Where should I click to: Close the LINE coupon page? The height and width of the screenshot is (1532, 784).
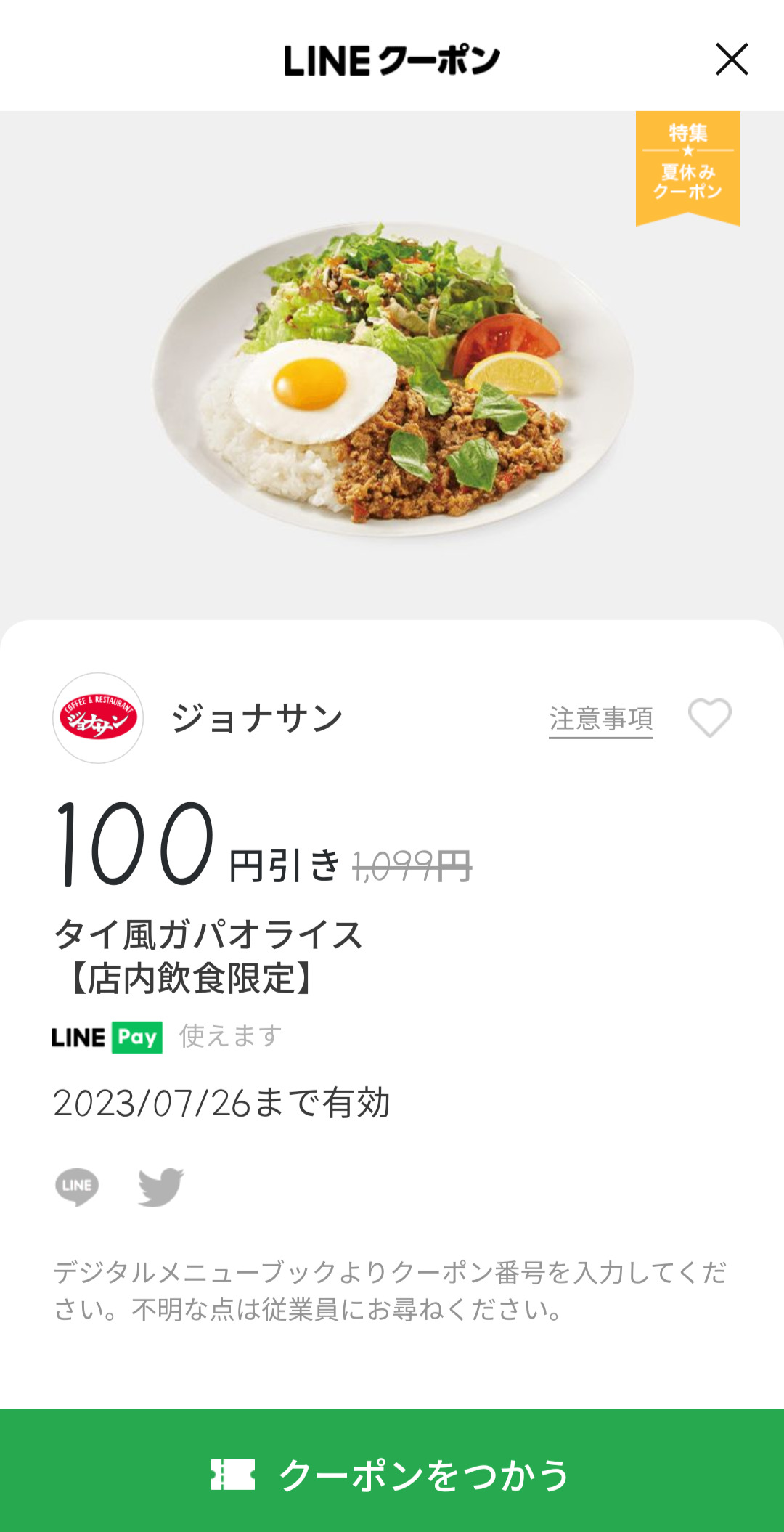[731, 60]
